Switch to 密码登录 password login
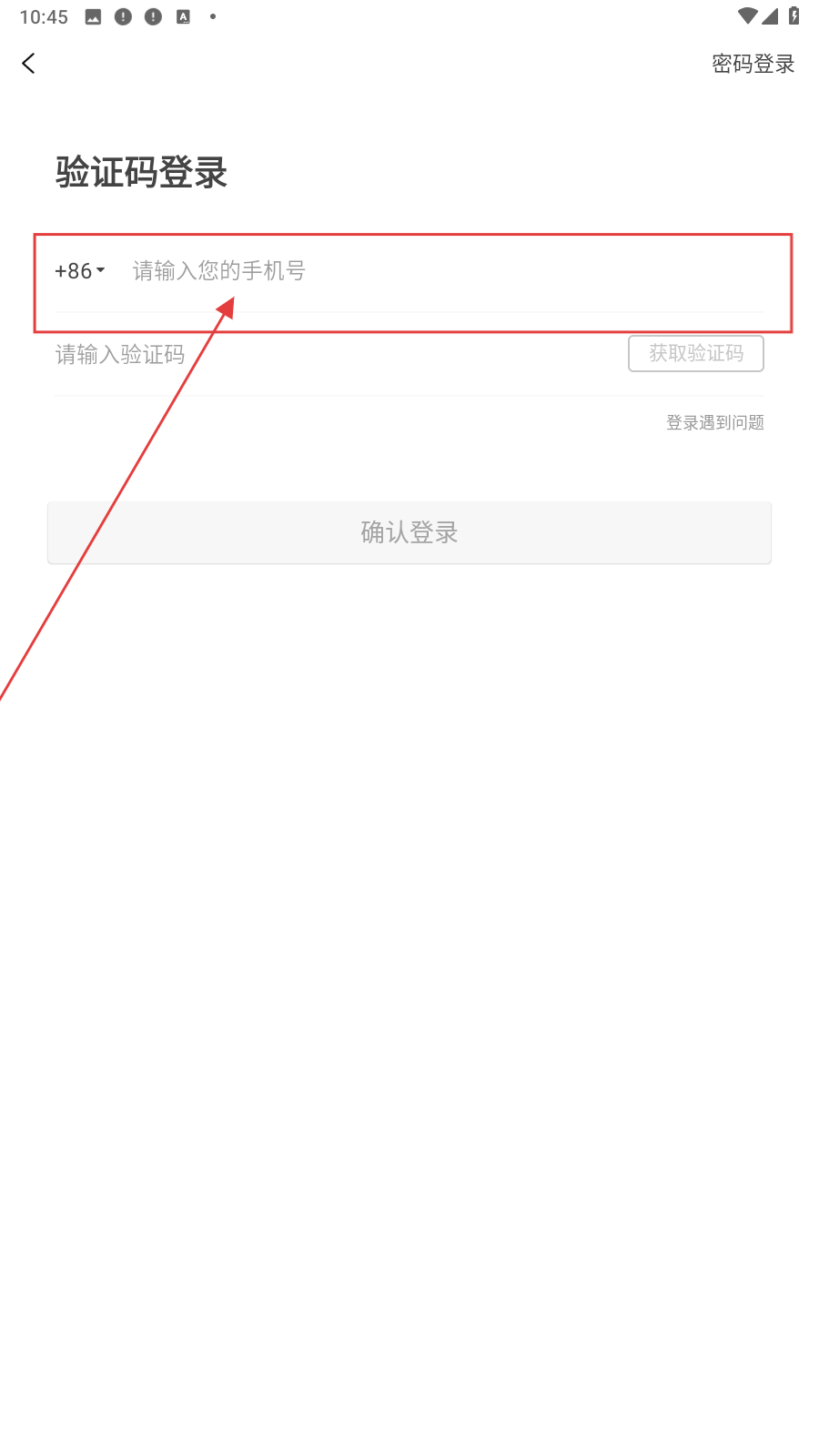Image resolution: width=819 pixels, height=1456 pixels. pos(753,64)
